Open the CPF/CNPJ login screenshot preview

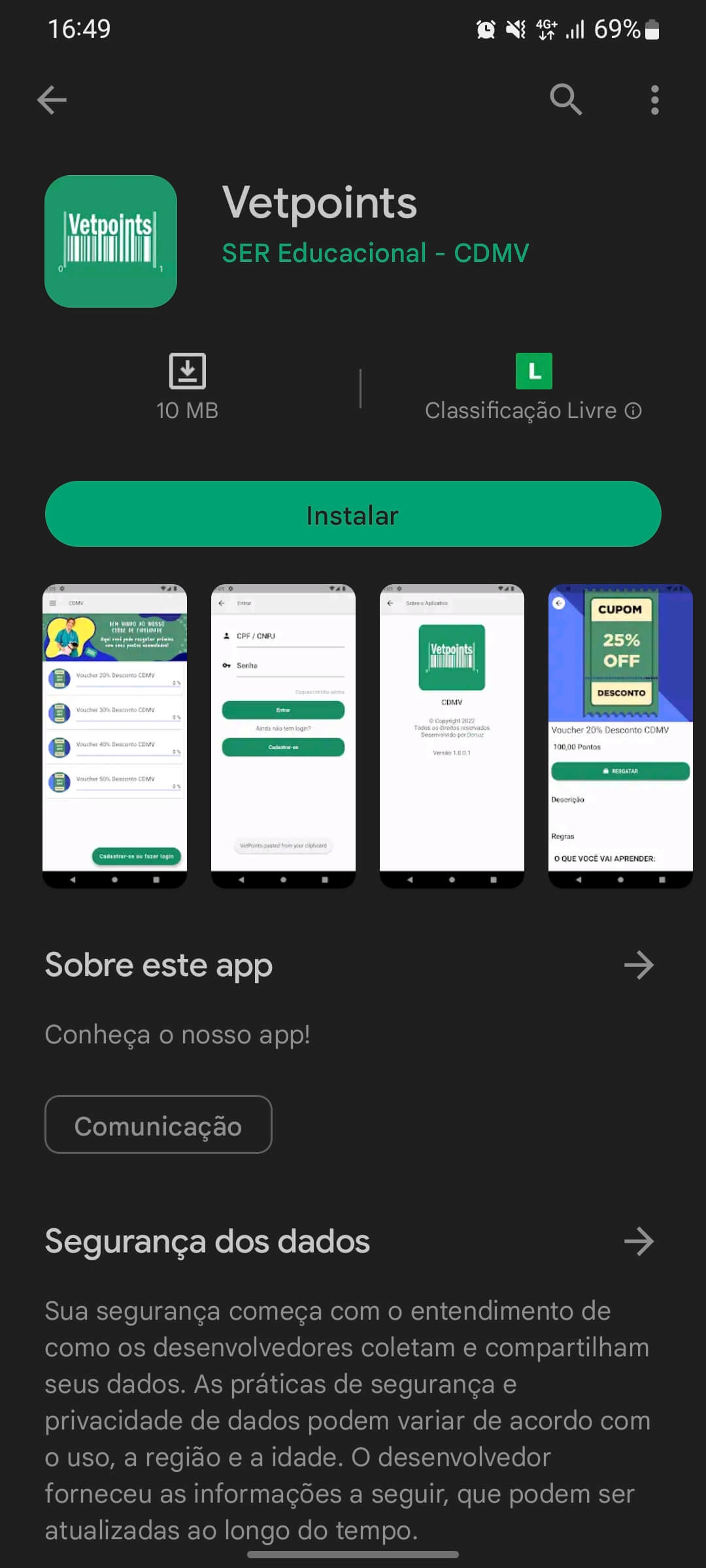pos(283,736)
